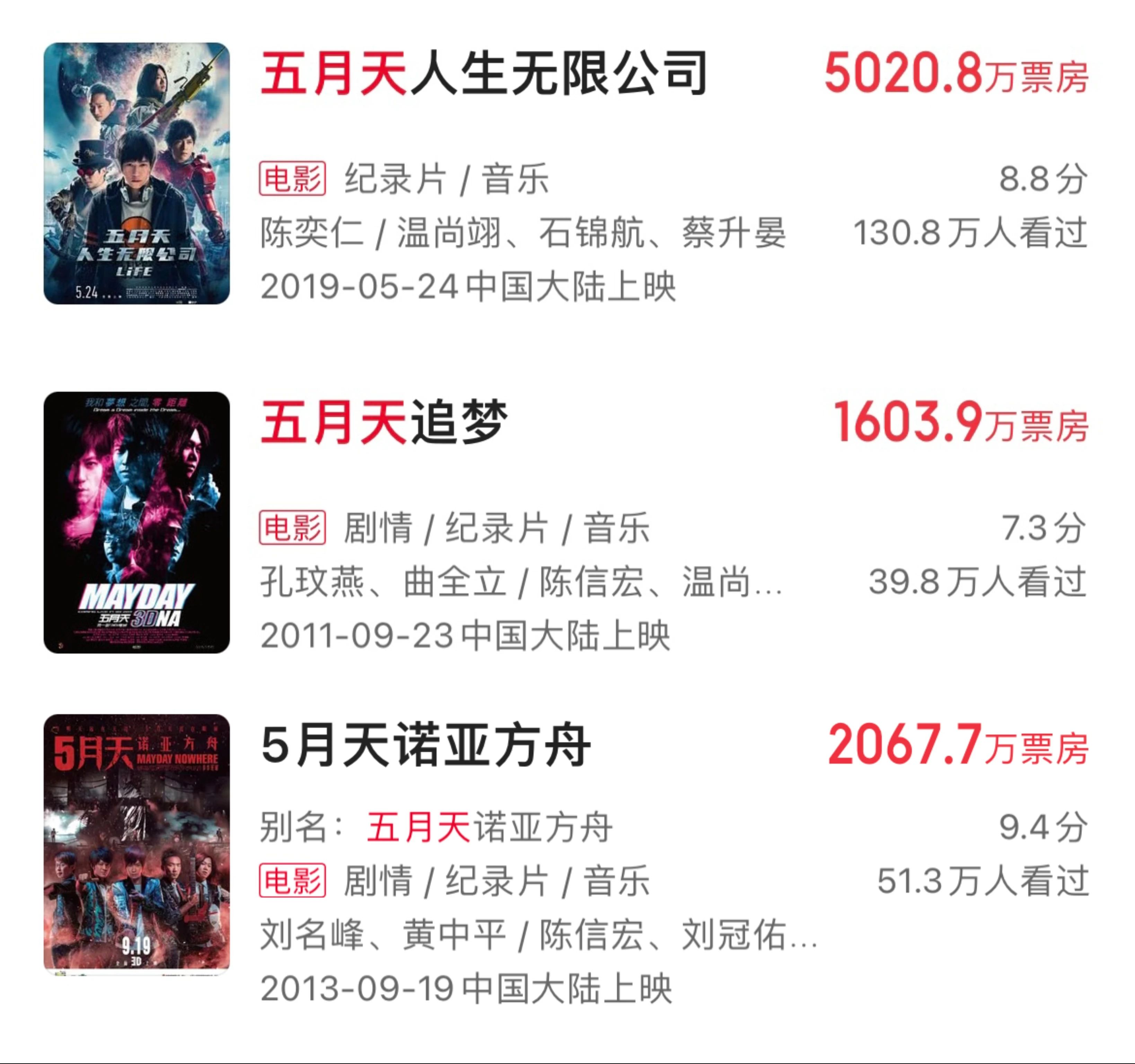The image size is (1135, 1064).
Task: Open 五月天追梦 movie result
Action: (x=384, y=424)
